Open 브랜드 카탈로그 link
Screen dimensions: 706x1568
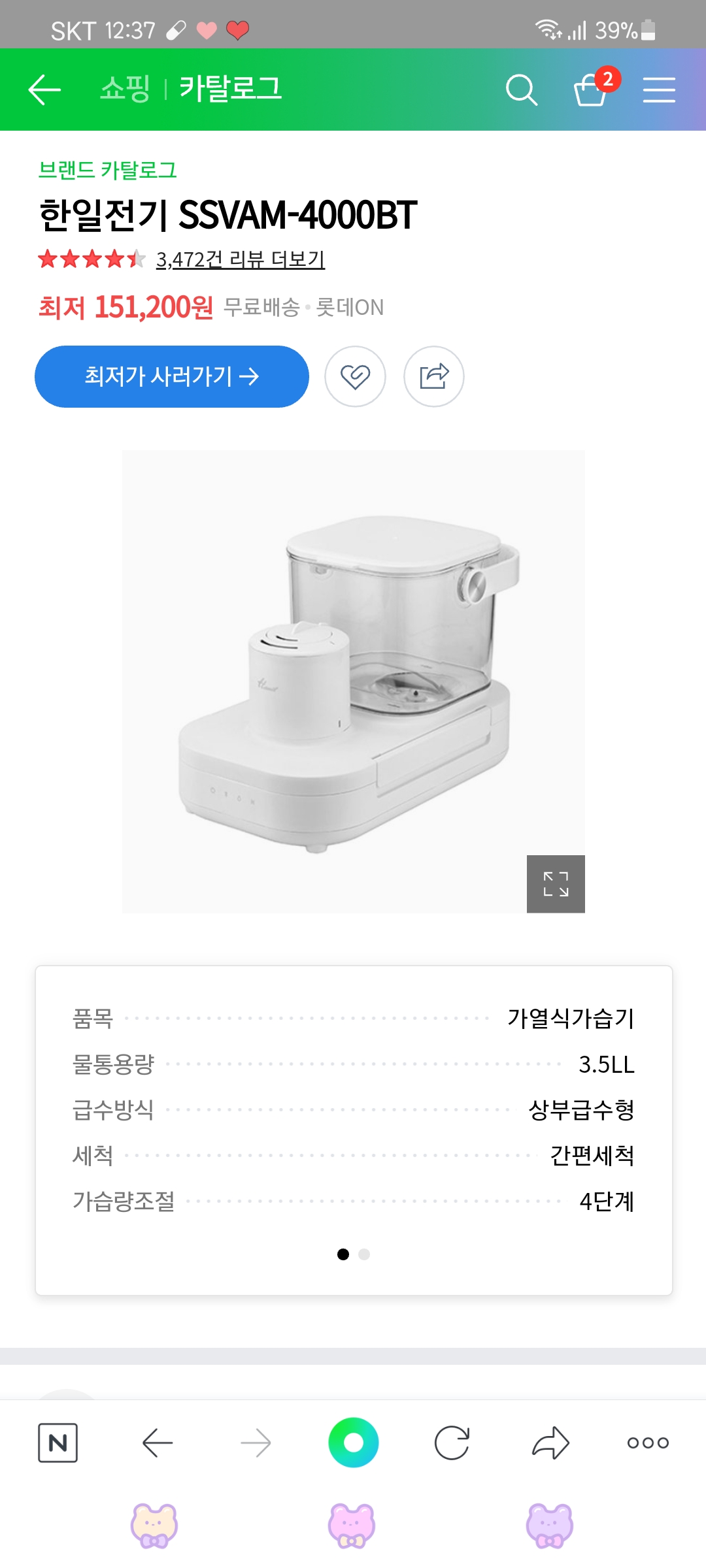tap(107, 170)
